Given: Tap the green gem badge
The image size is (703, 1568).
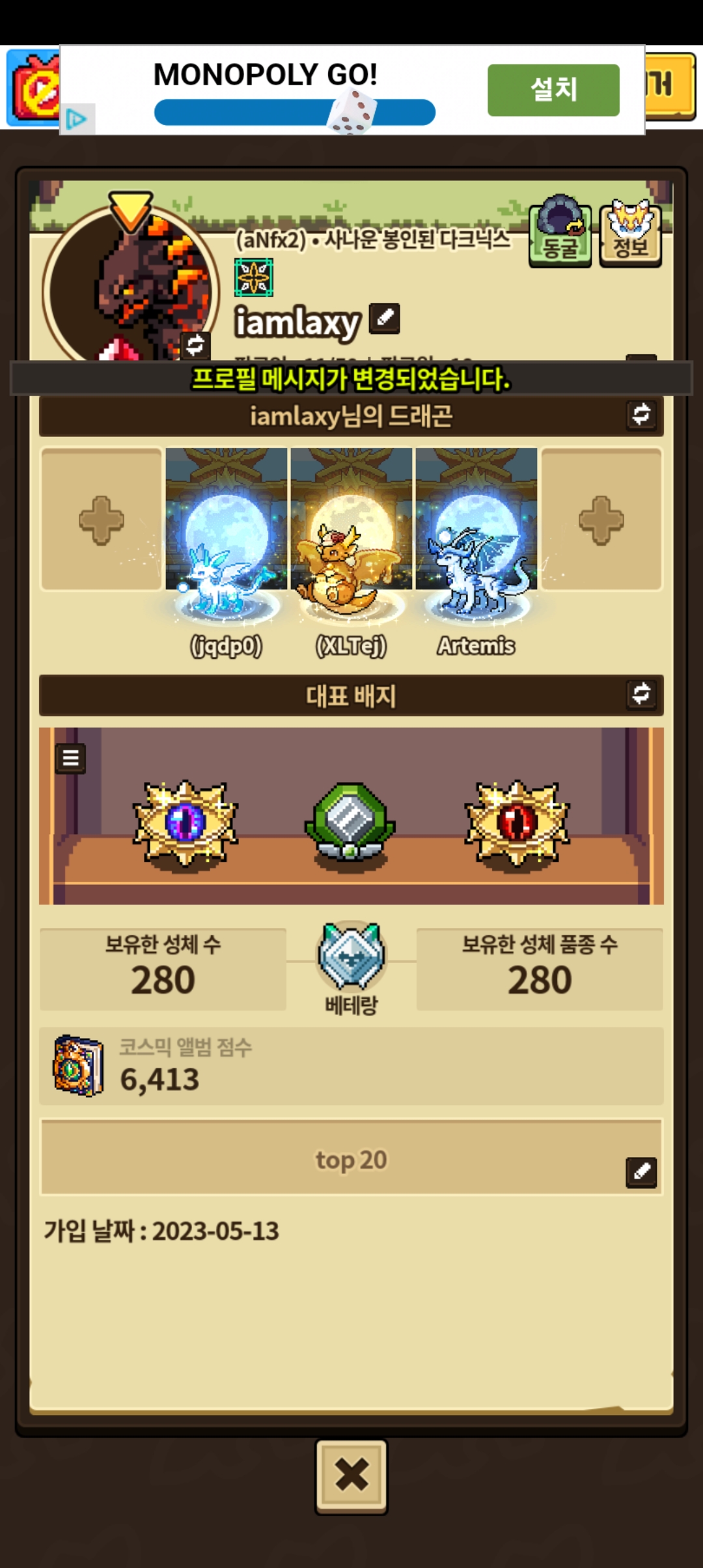Looking at the screenshot, I should click(350, 822).
